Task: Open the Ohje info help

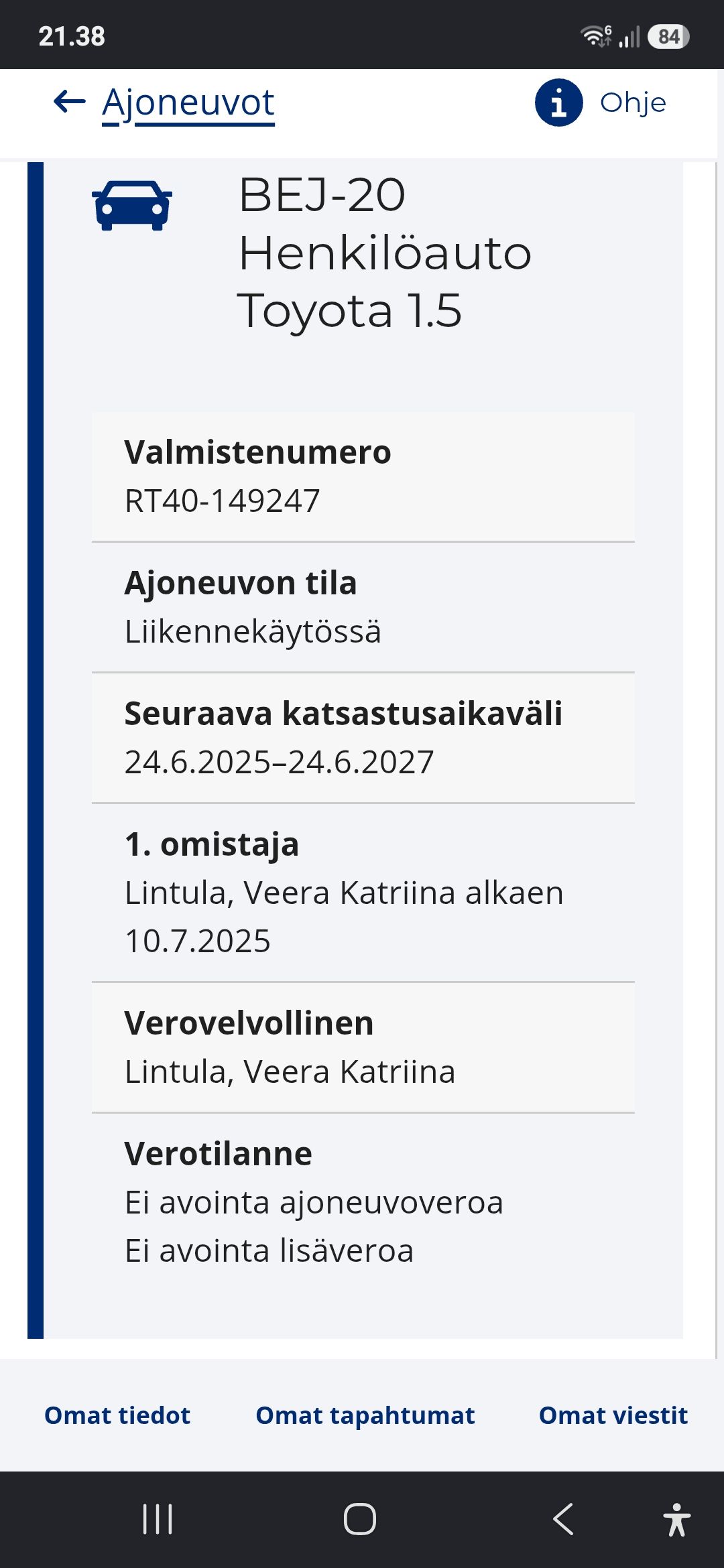Action: (x=601, y=103)
